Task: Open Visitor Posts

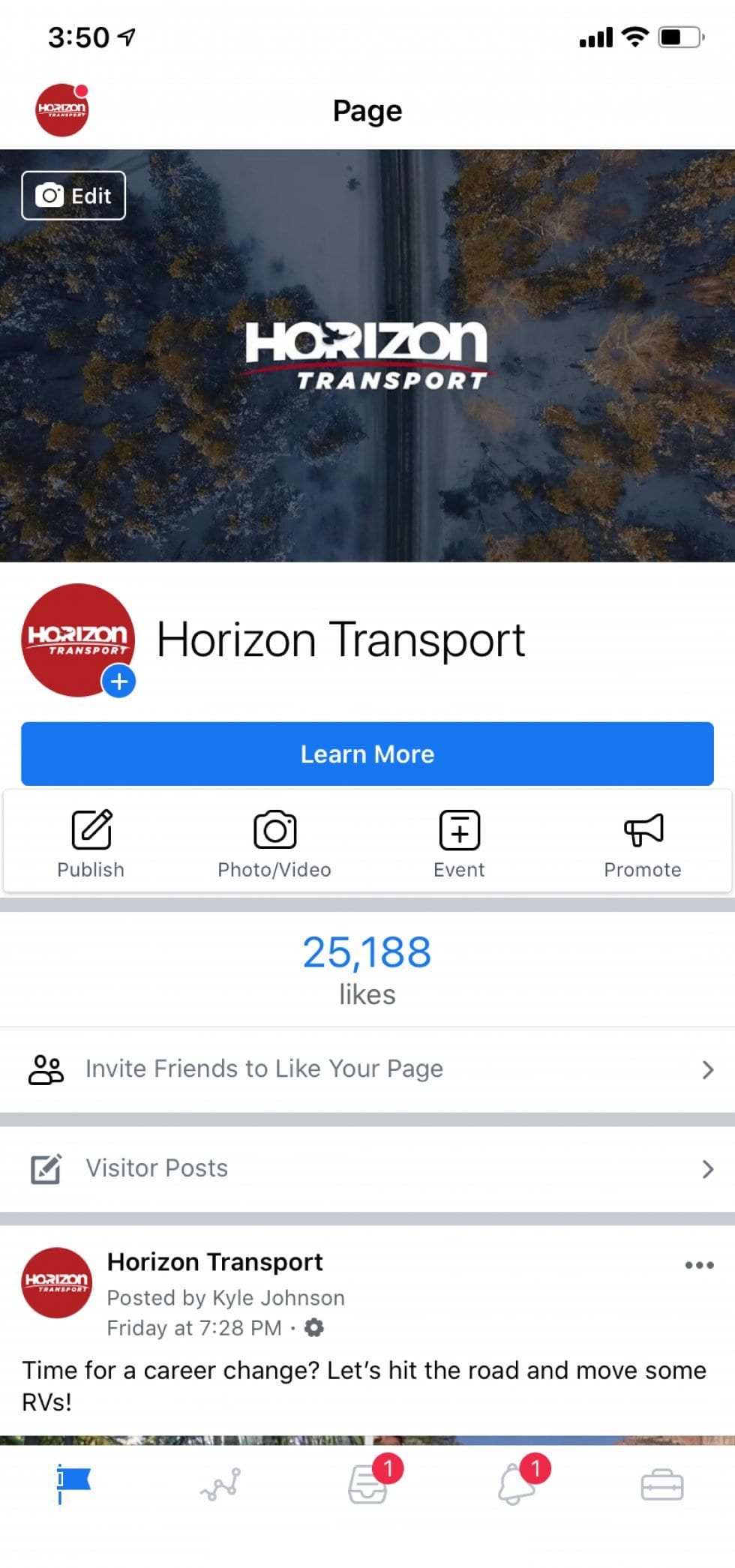Action: tap(367, 1168)
